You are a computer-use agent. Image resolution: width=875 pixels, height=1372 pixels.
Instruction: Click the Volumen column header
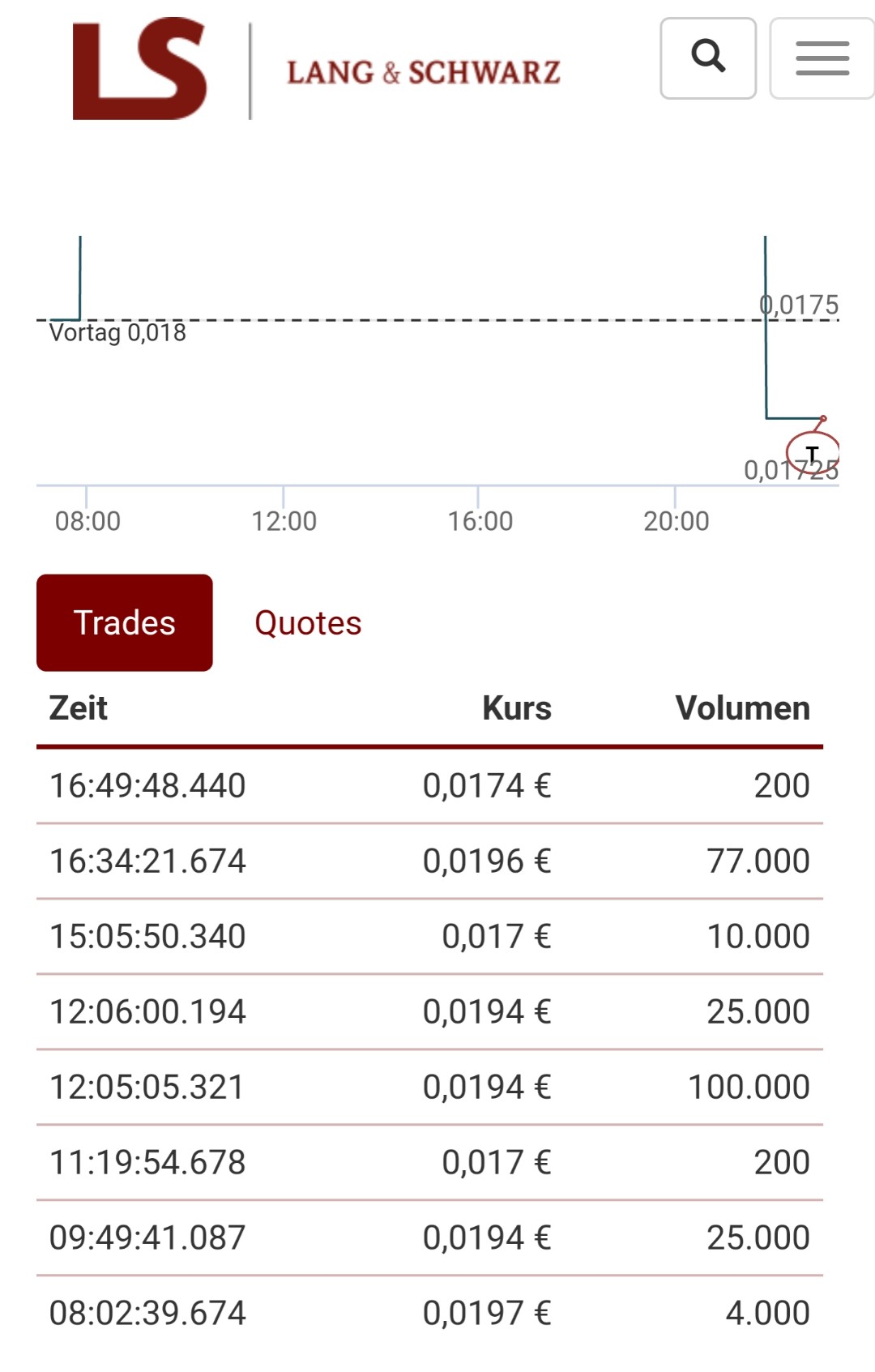coord(743,708)
